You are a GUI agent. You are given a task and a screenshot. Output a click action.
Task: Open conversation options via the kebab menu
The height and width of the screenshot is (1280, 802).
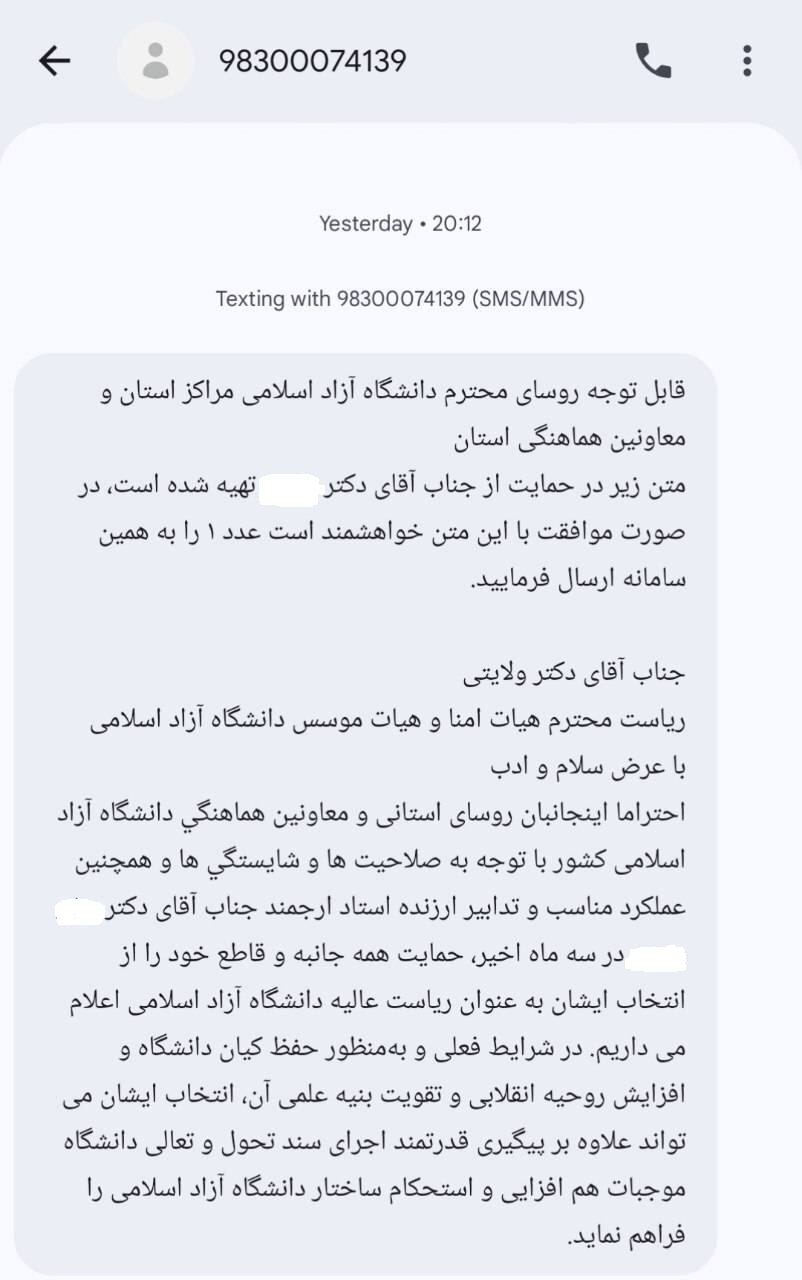pyautogui.click(x=745, y=61)
